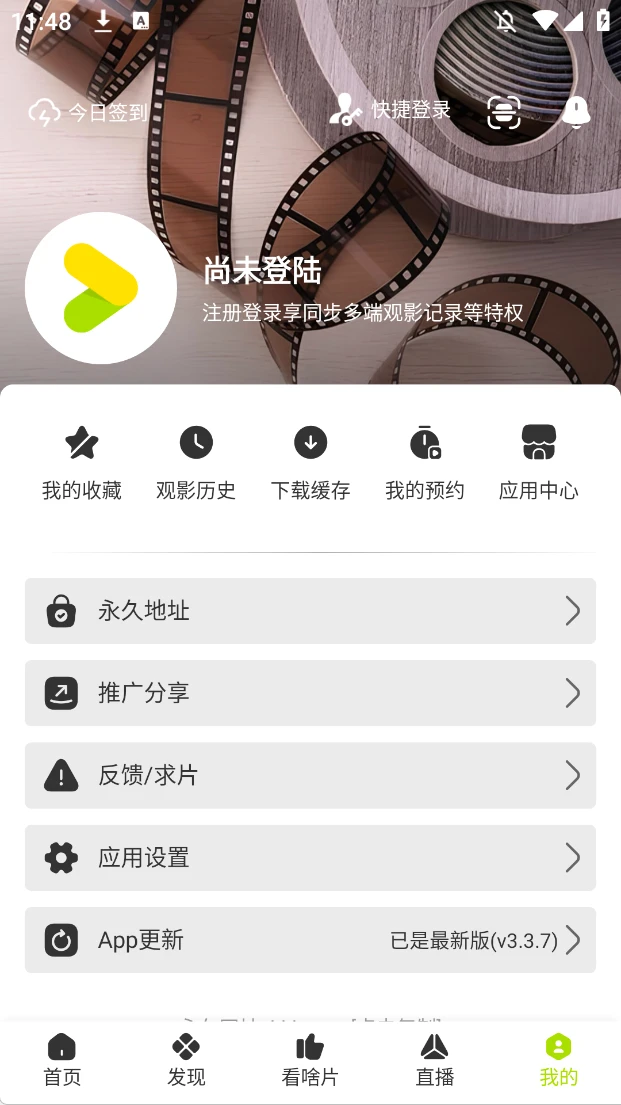621x1105 pixels.
Task: Open 应用中心 app center
Action: 538,462
